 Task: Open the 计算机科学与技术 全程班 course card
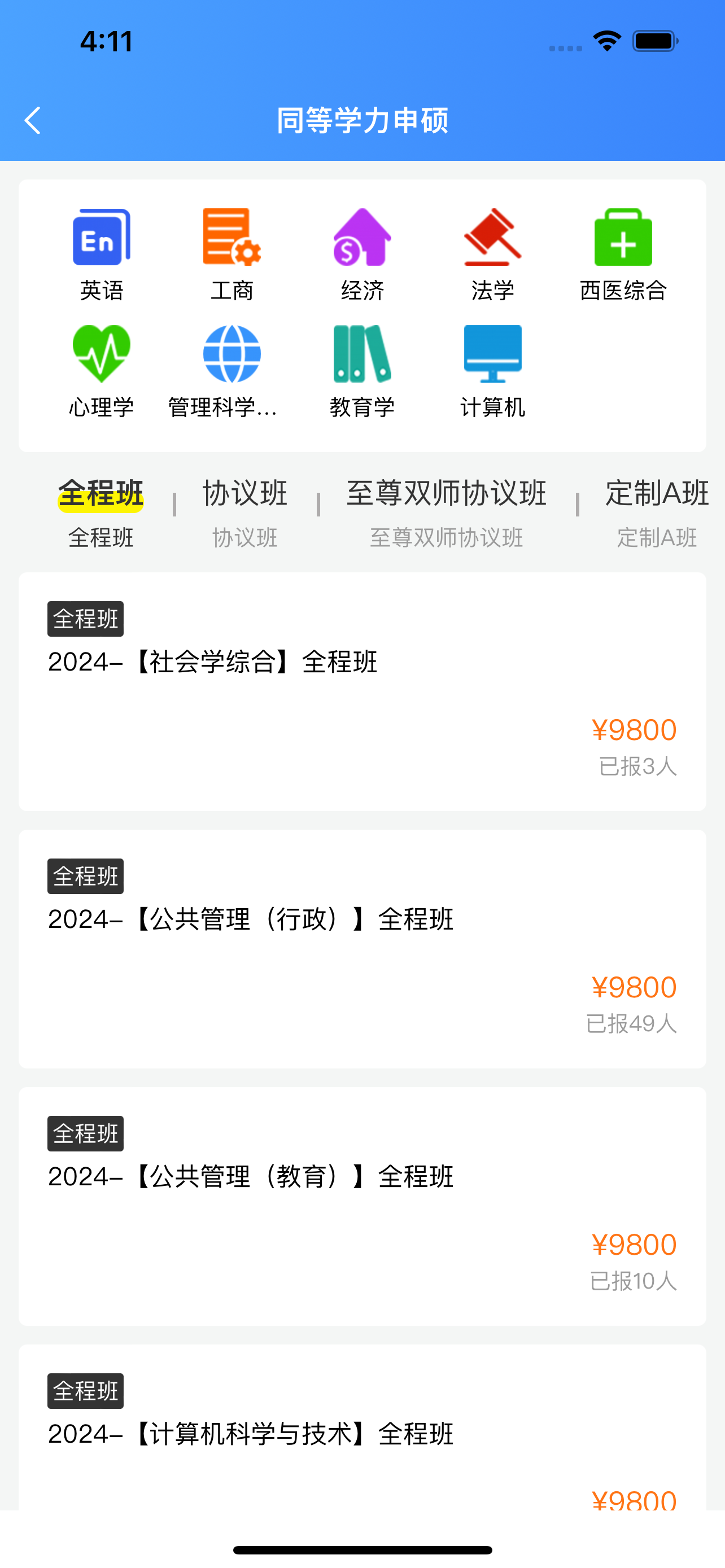(362, 1427)
